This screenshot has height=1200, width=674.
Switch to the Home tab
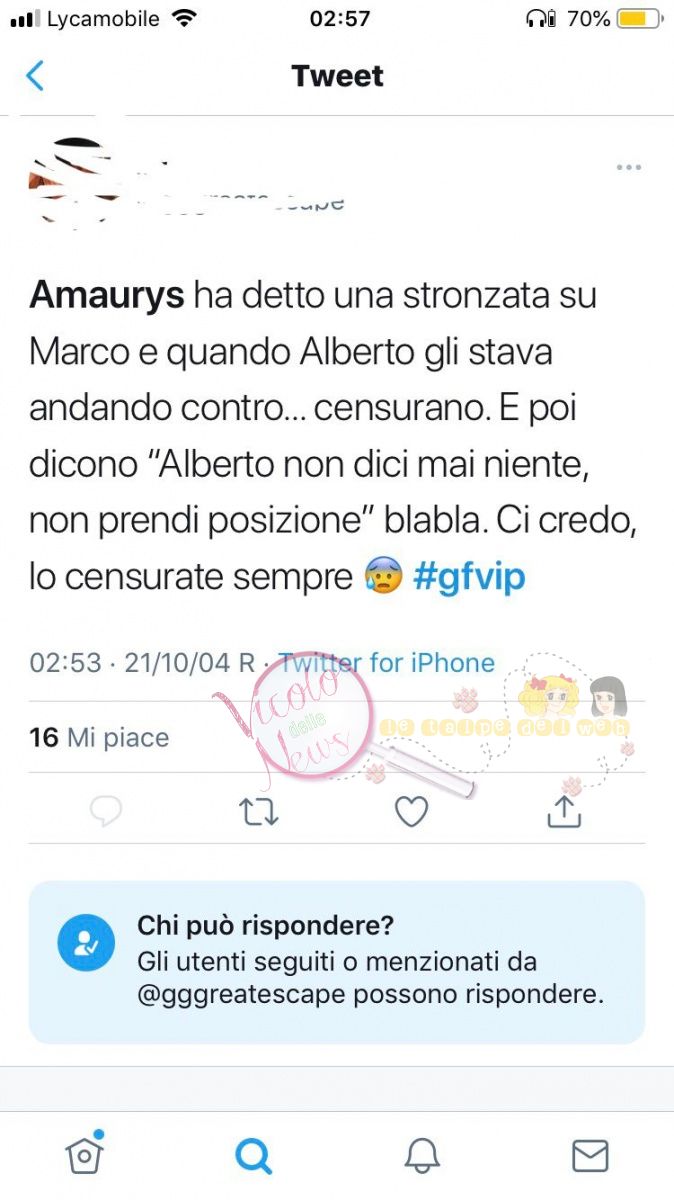pyautogui.click(x=84, y=1155)
